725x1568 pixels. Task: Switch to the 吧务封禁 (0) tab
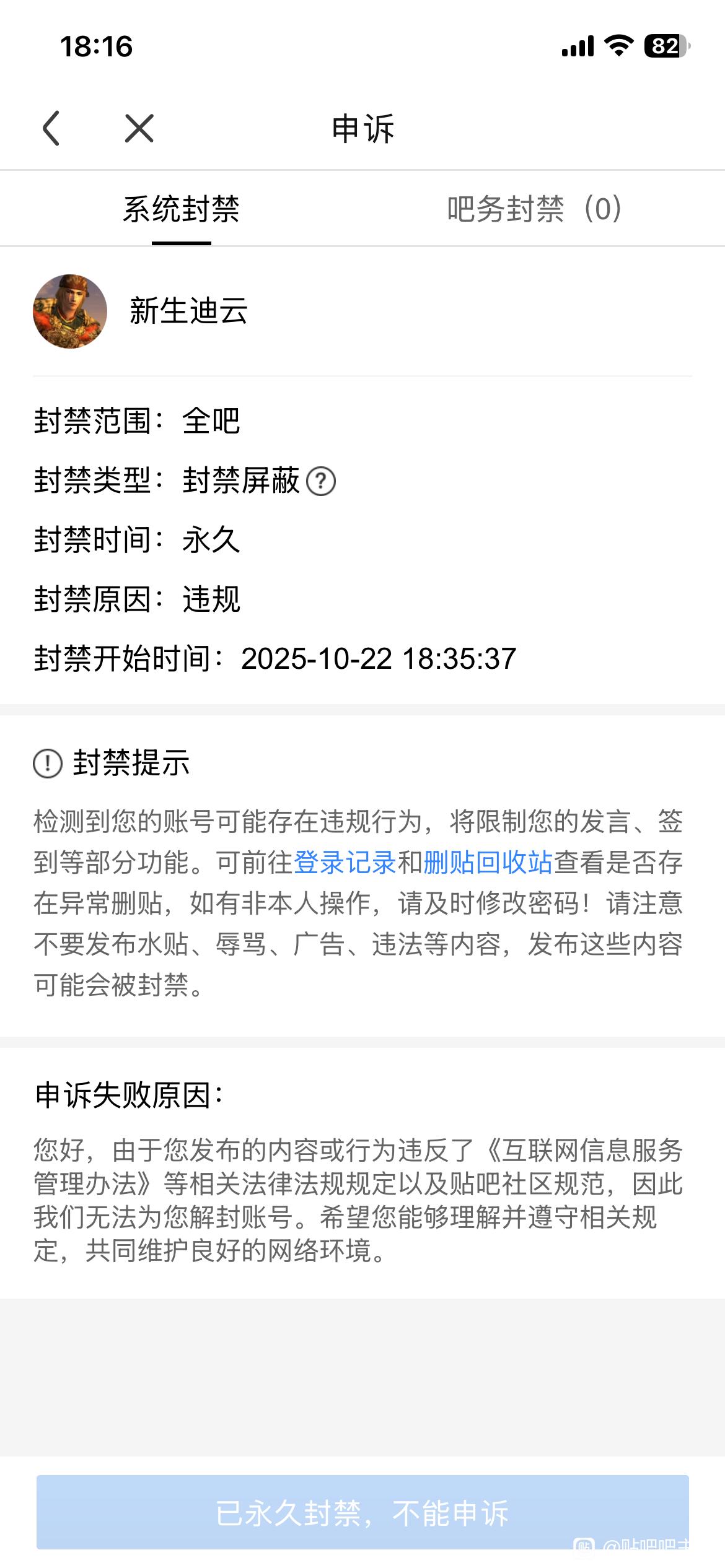534,209
